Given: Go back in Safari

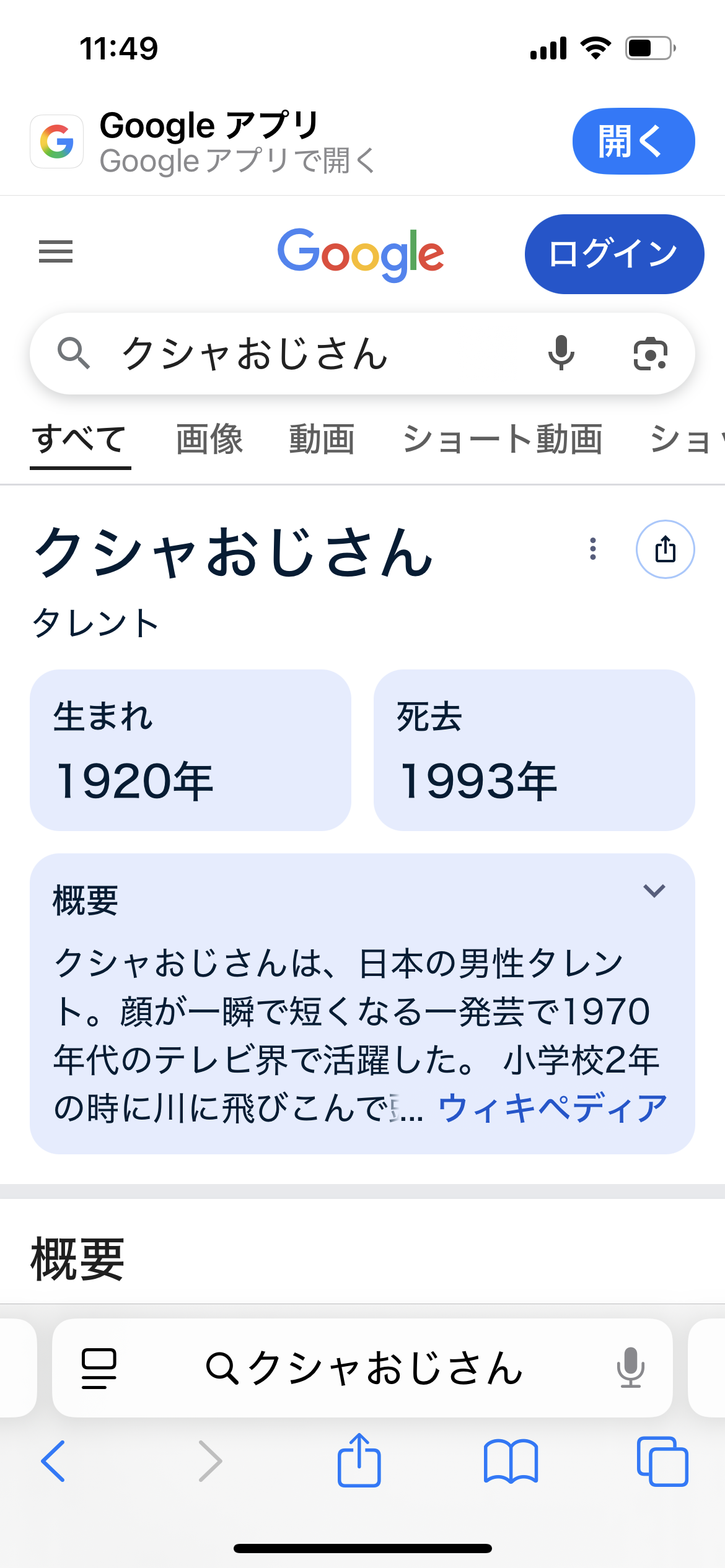Looking at the screenshot, I should tap(53, 1461).
